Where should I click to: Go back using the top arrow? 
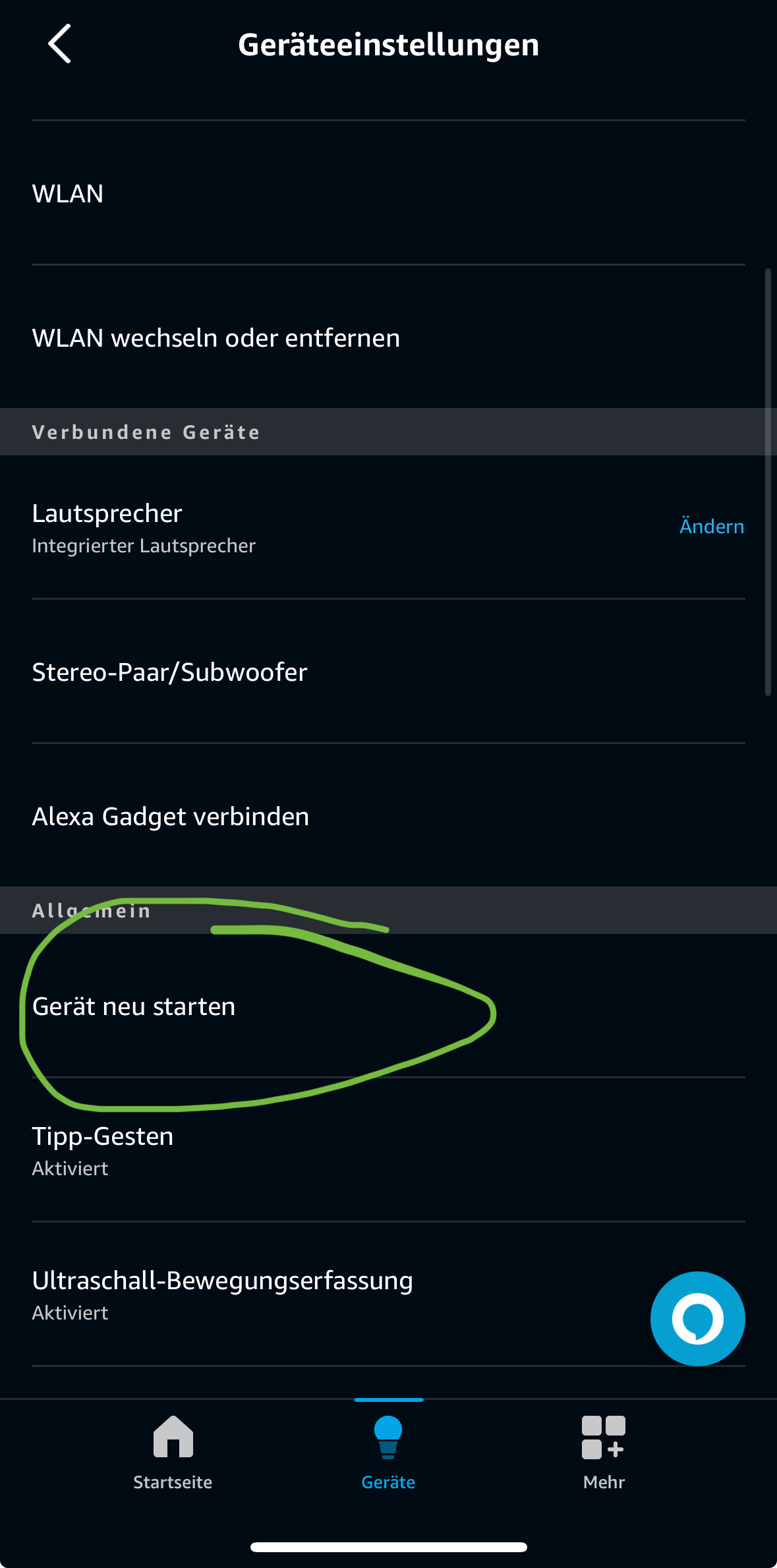point(59,44)
